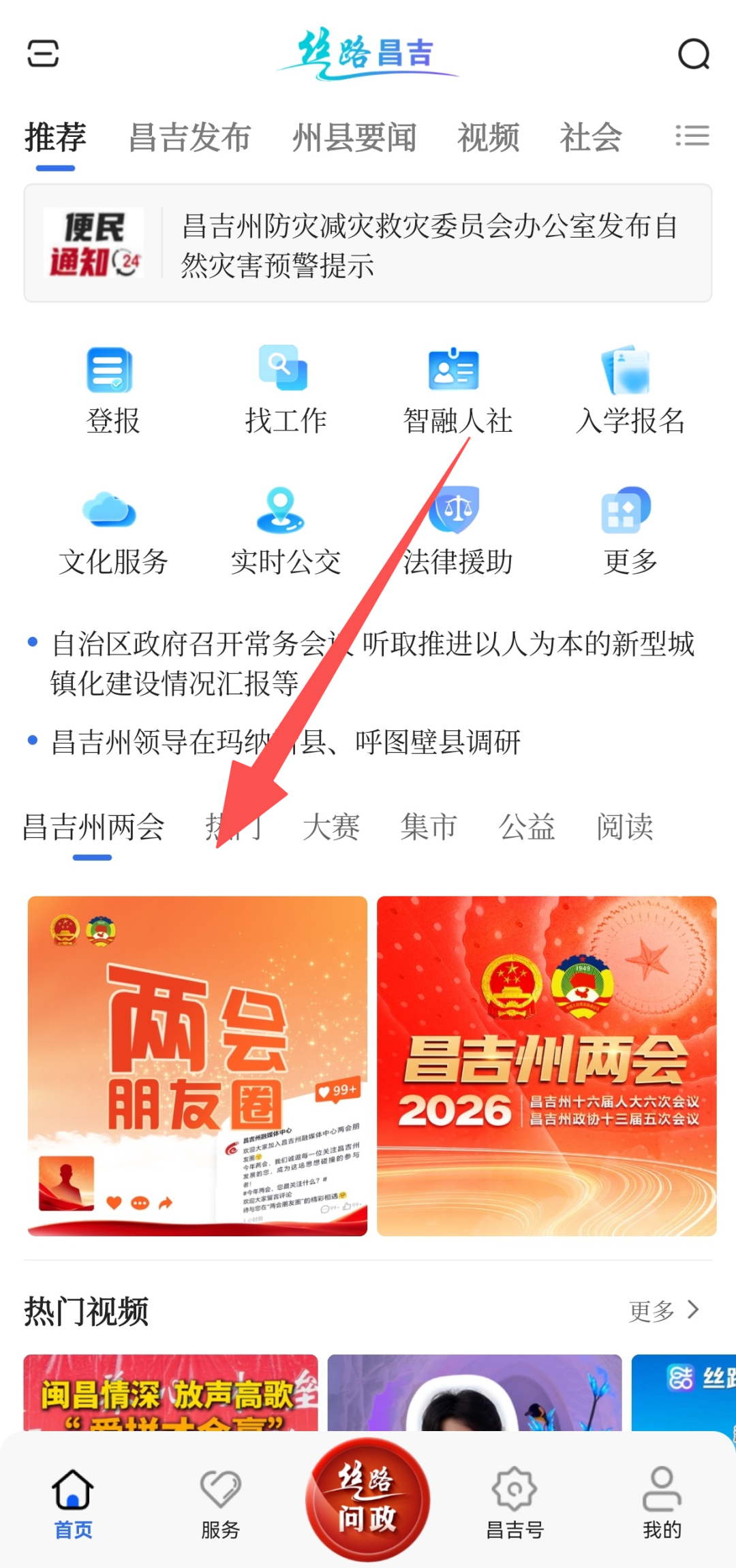Switch to the 昌吉发布 tab
This screenshot has width=736, height=1568.
[189, 138]
